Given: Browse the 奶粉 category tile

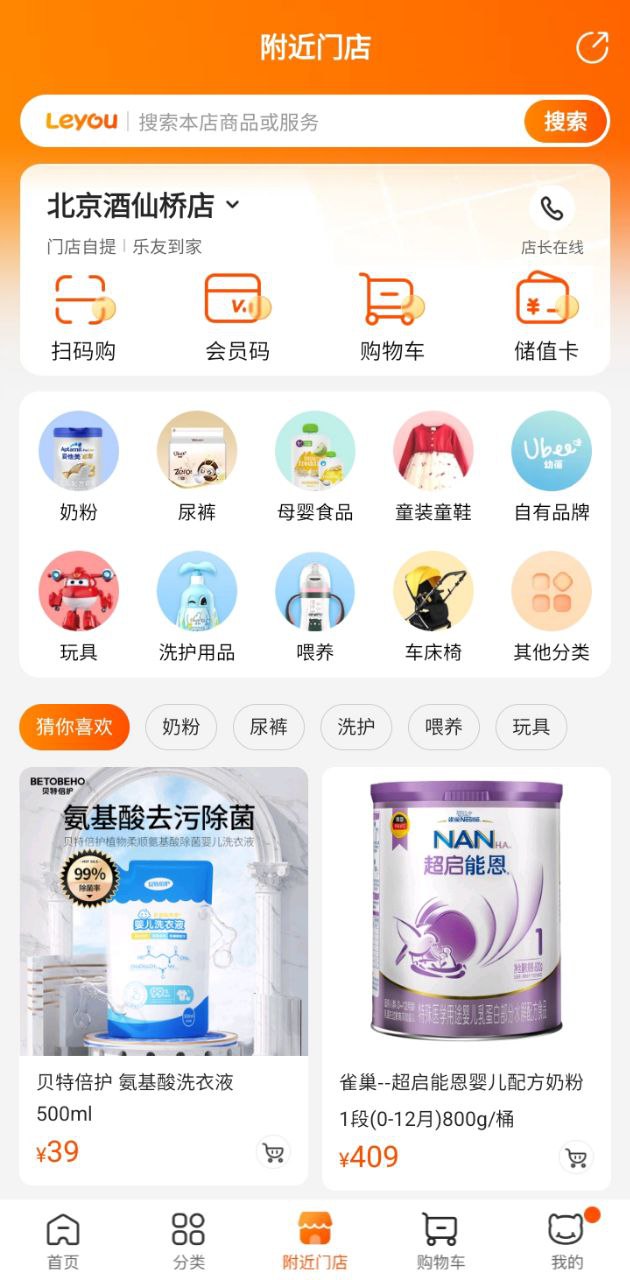Looking at the screenshot, I should [79, 467].
